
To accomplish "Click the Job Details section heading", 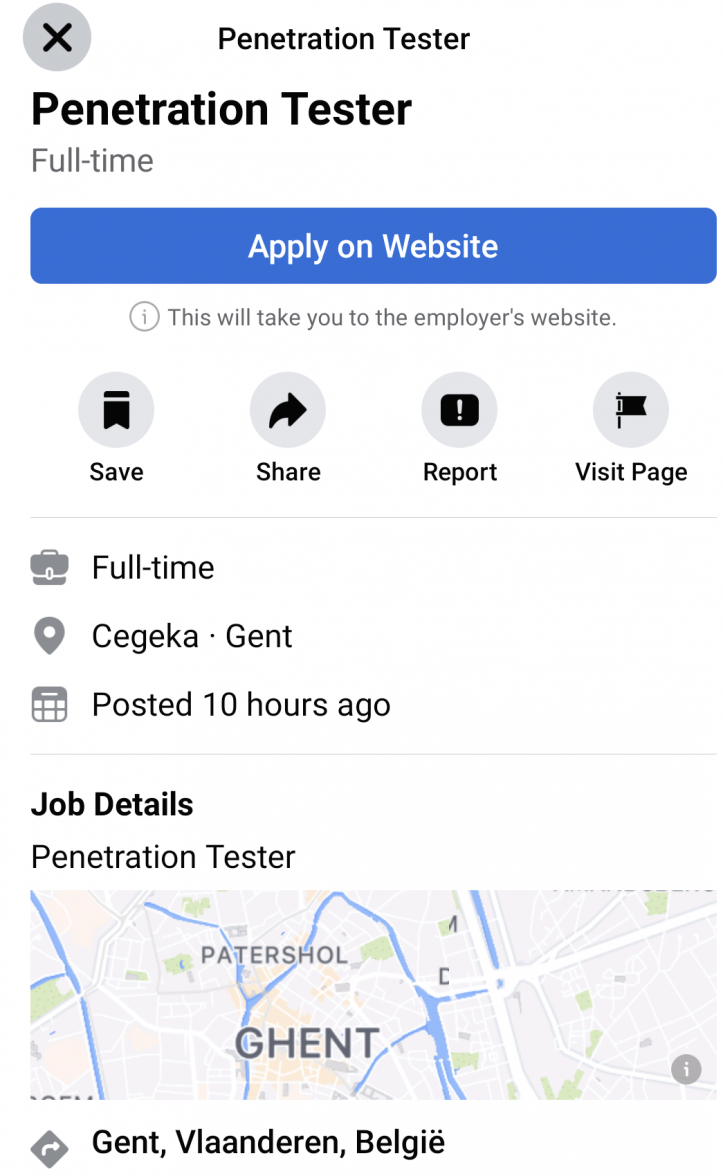I will 112,804.
